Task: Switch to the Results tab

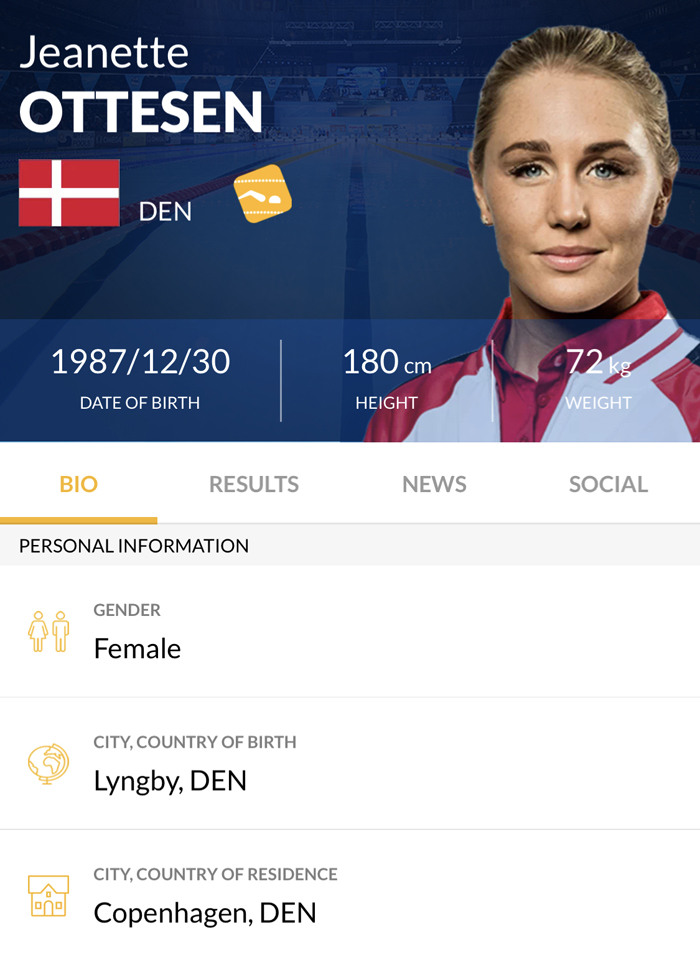Action: [253, 485]
